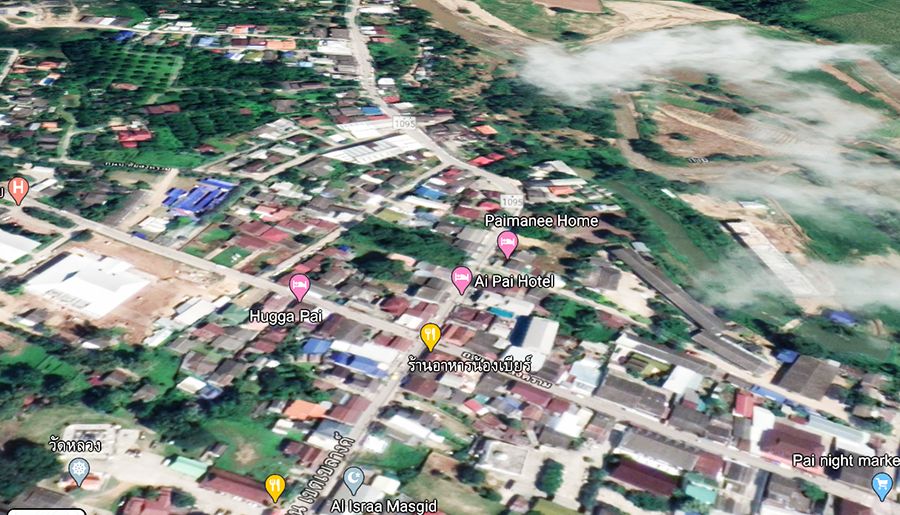Select the วัดหลวง temple pin
Viewport: 900px width, 515px height.
click(79, 469)
